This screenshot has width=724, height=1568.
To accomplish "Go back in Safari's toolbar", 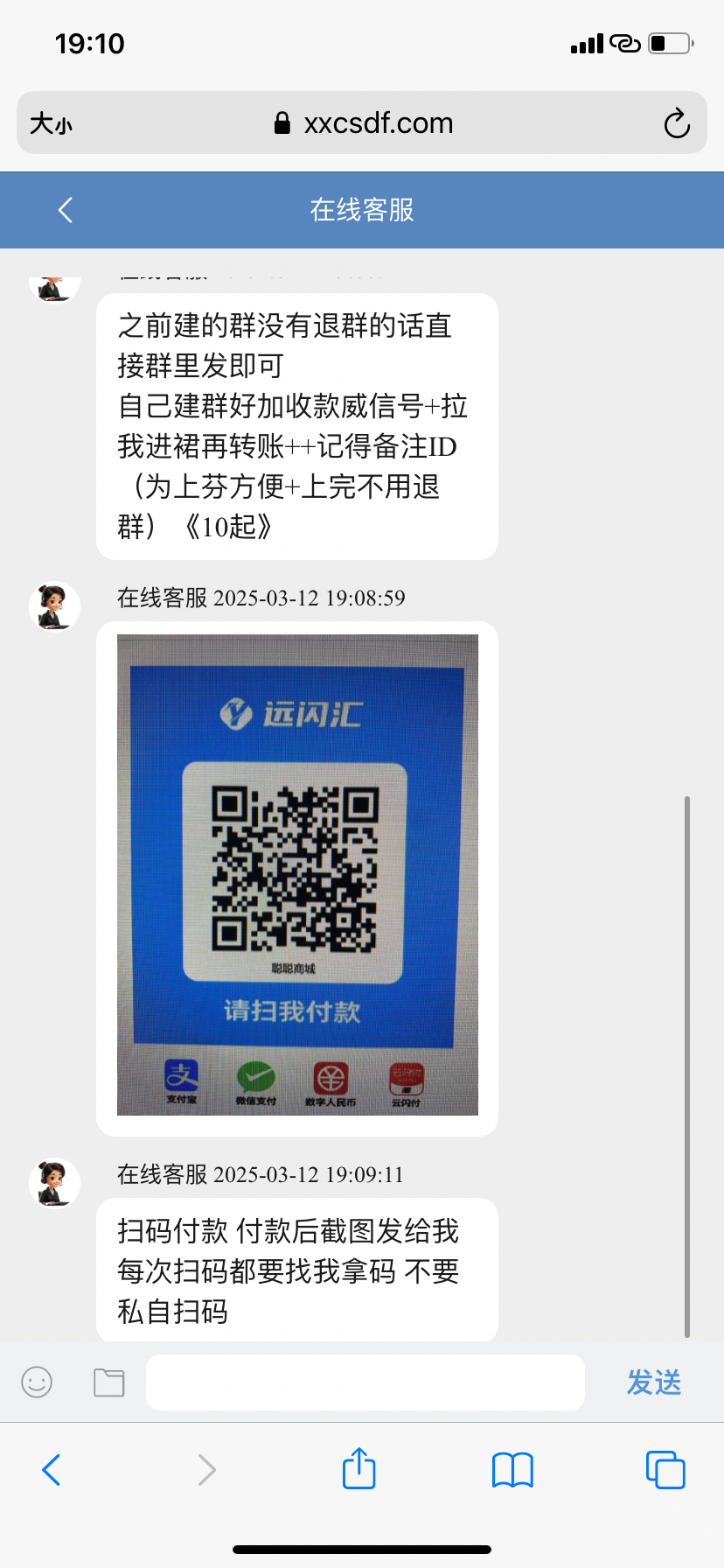I will (52, 1470).
